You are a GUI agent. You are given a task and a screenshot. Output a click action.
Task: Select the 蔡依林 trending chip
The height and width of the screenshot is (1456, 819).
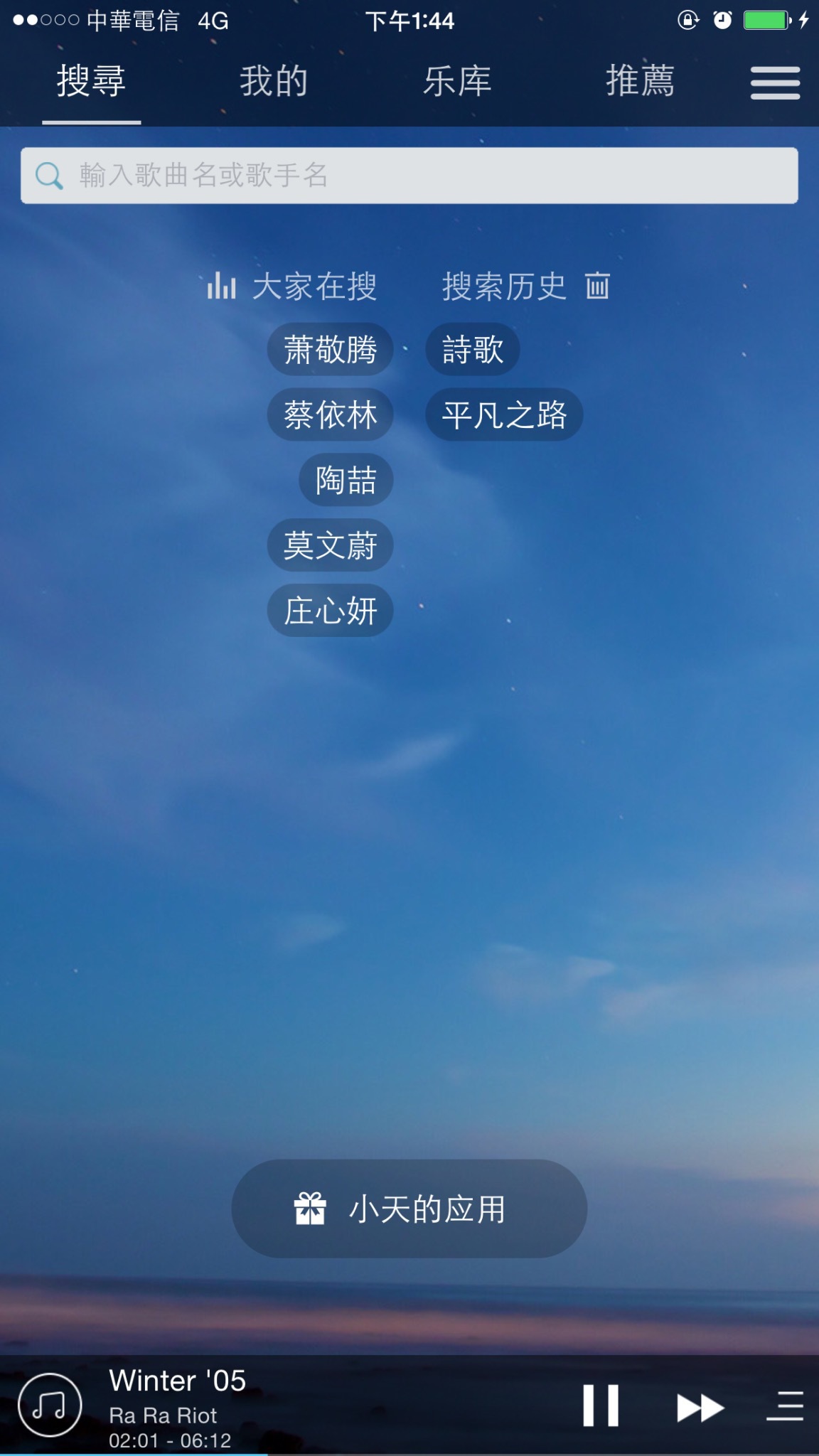(x=331, y=414)
